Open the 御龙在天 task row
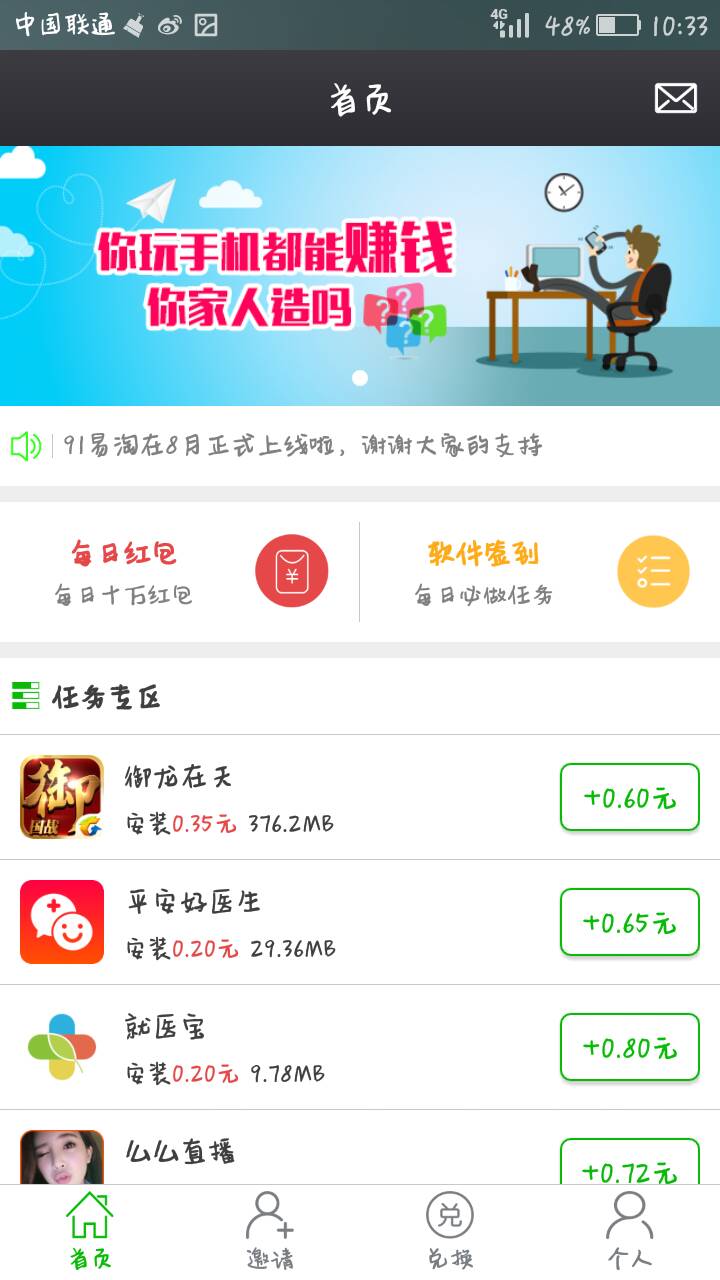Screen dimensions: 720x1280 [x=280, y=797]
